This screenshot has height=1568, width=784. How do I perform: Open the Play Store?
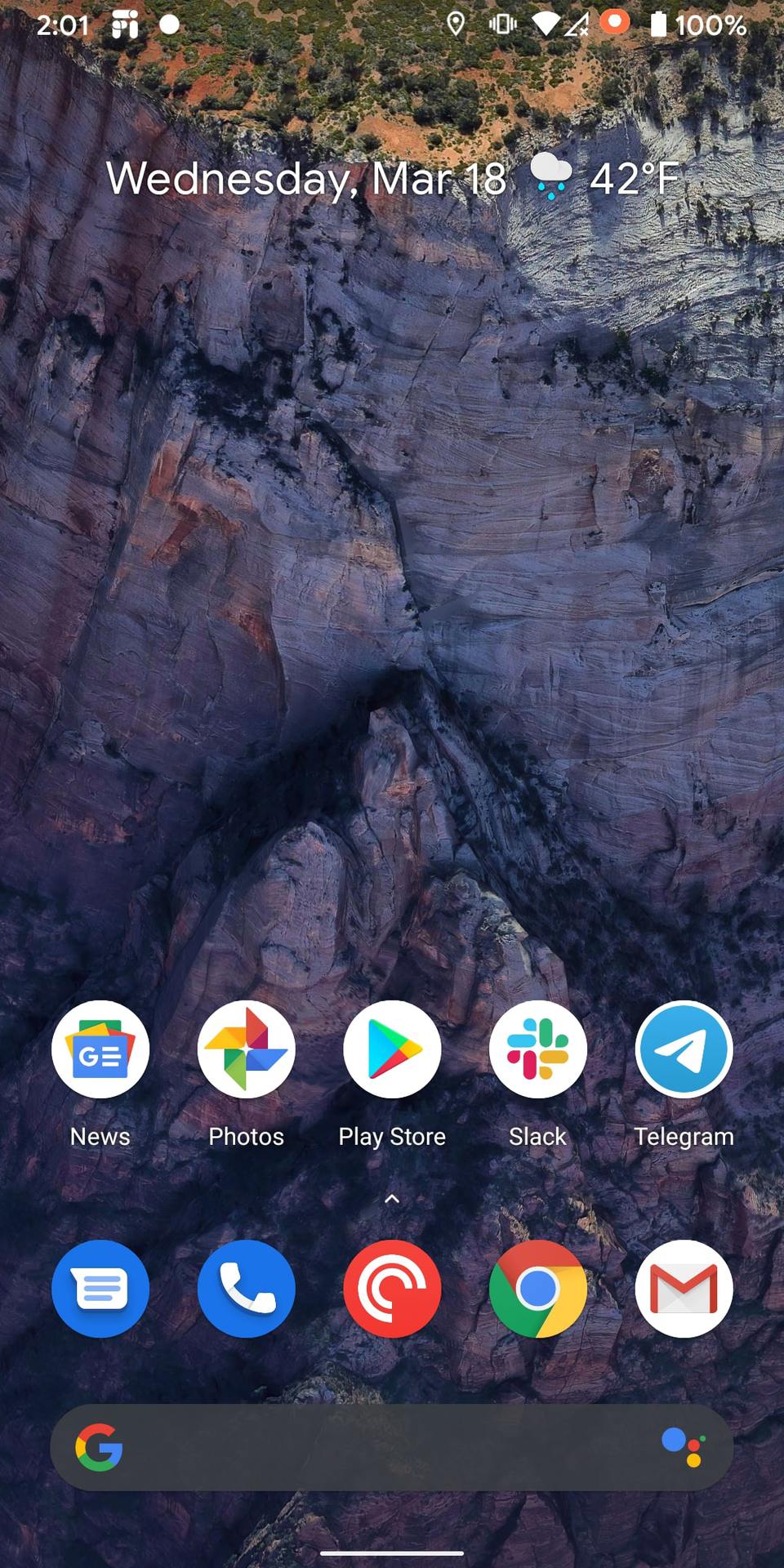pos(392,1049)
